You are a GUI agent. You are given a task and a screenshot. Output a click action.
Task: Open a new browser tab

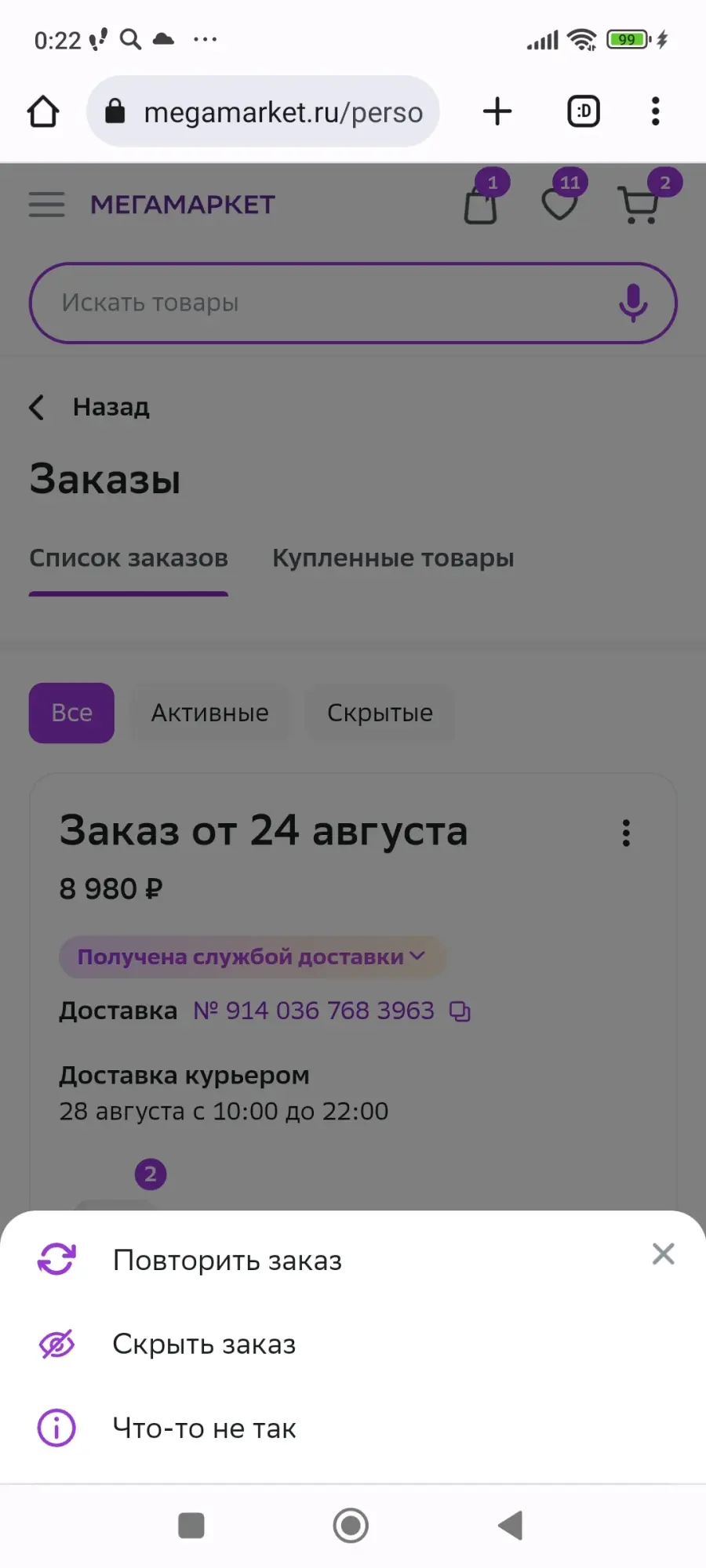[497, 111]
